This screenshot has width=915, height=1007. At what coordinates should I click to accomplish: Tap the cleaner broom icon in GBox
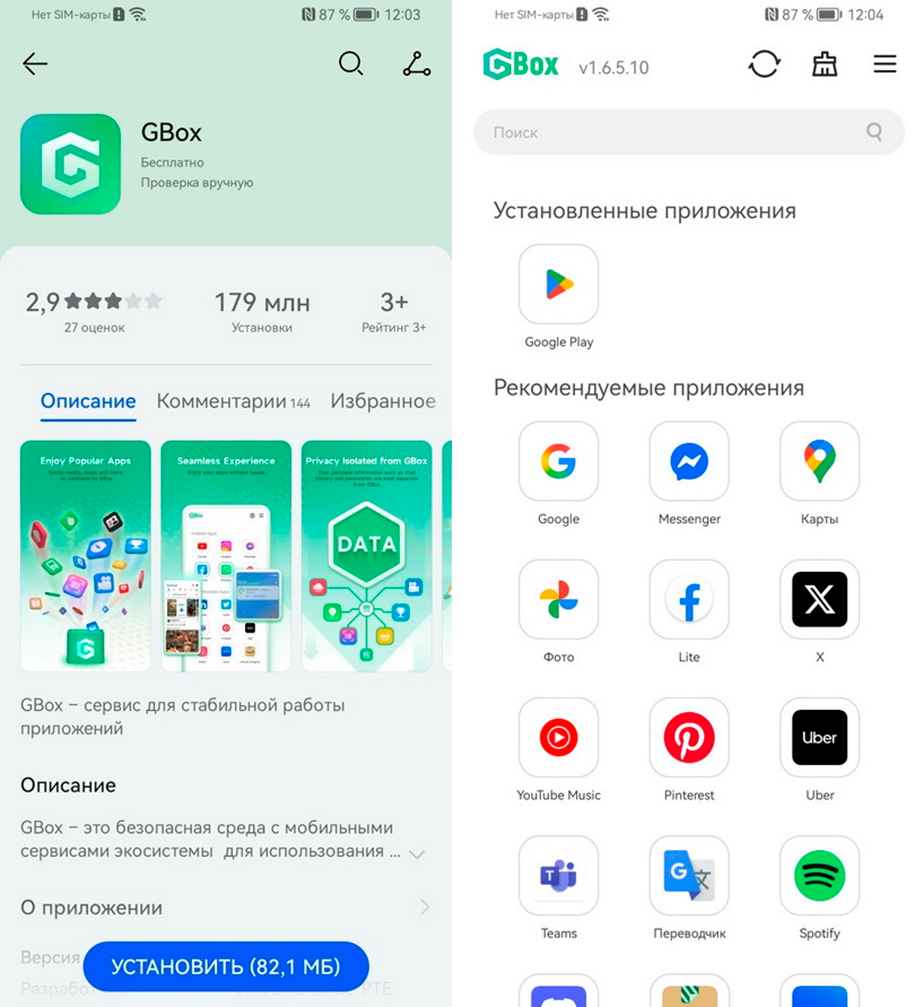824,65
